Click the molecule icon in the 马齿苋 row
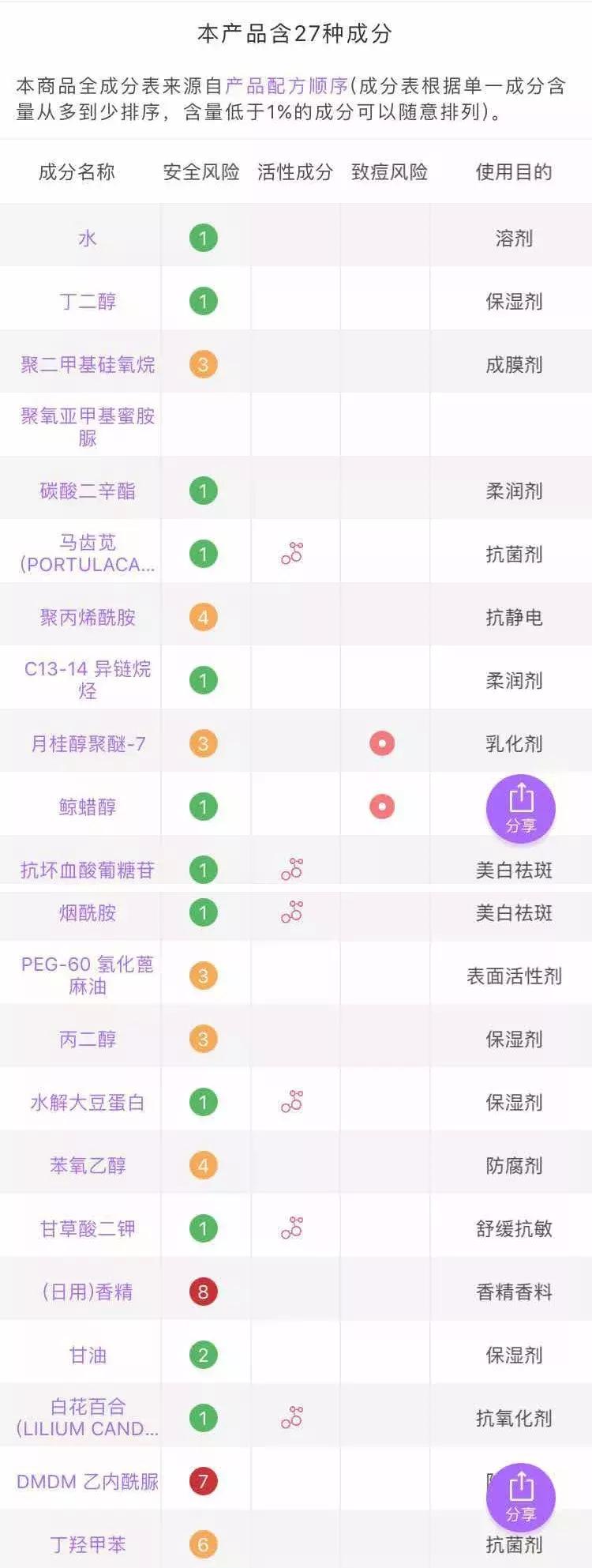The height and width of the screenshot is (1568, 592). [293, 554]
